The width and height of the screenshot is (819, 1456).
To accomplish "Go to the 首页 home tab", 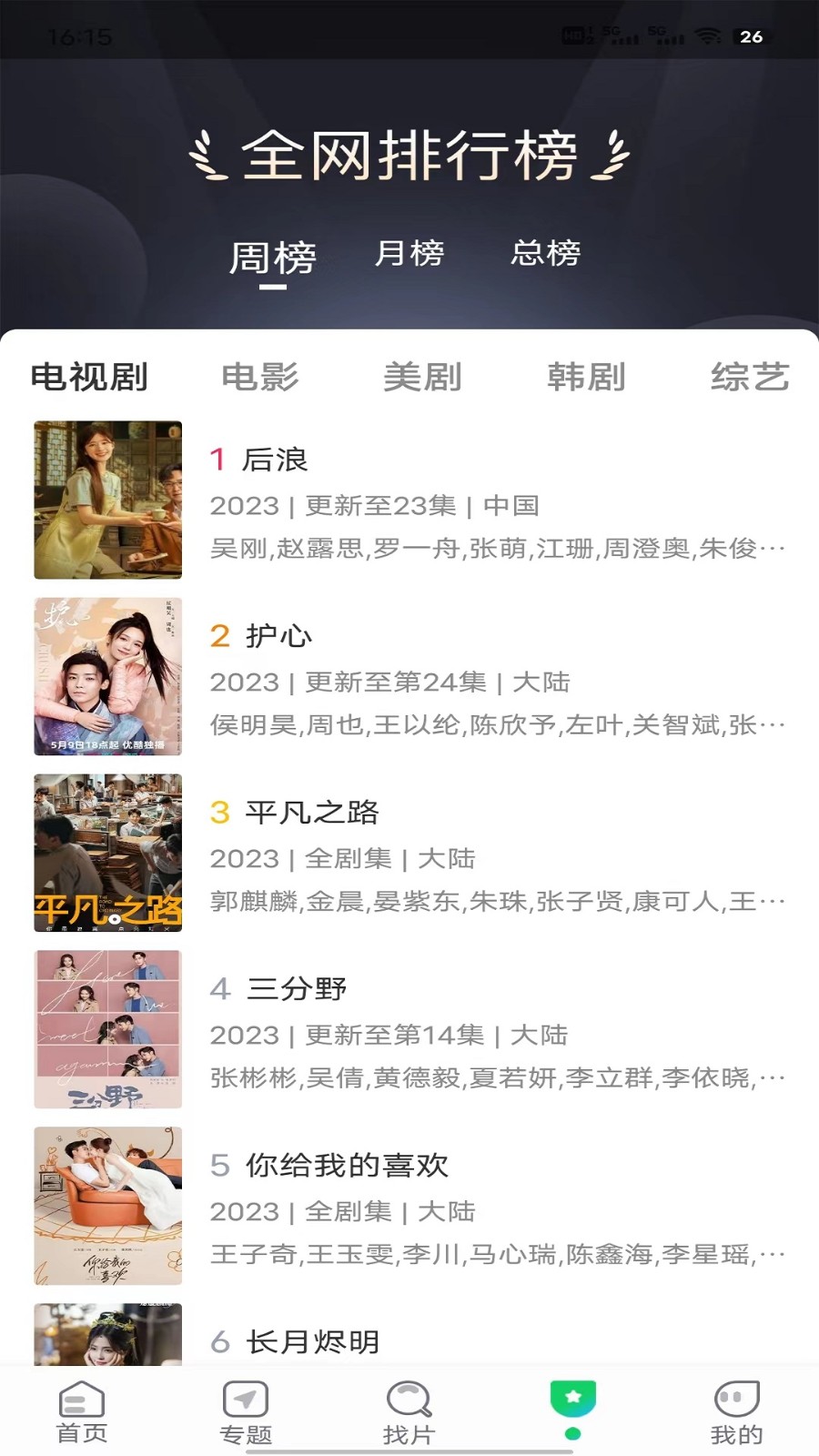I will coord(82,1413).
